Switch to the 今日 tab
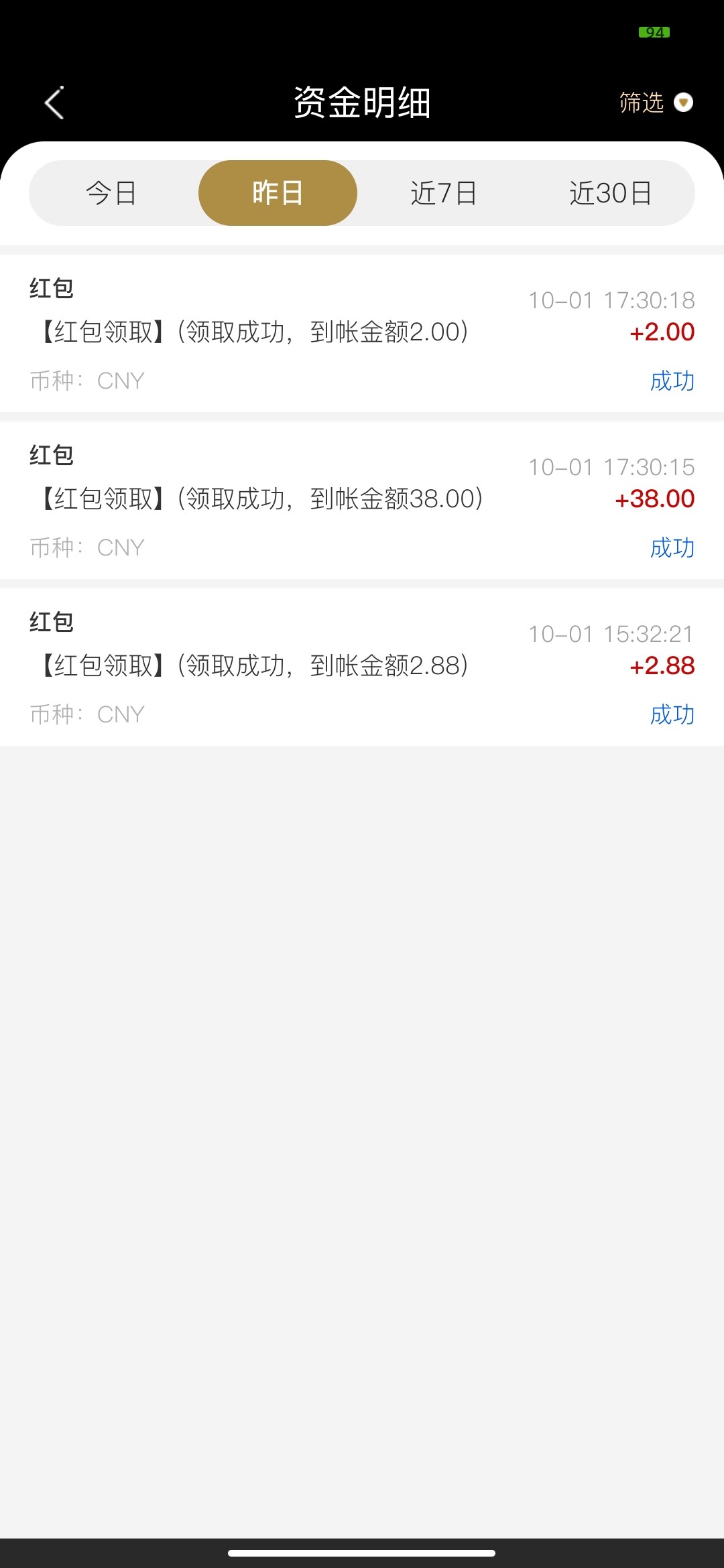The width and height of the screenshot is (724, 1568). tap(111, 193)
